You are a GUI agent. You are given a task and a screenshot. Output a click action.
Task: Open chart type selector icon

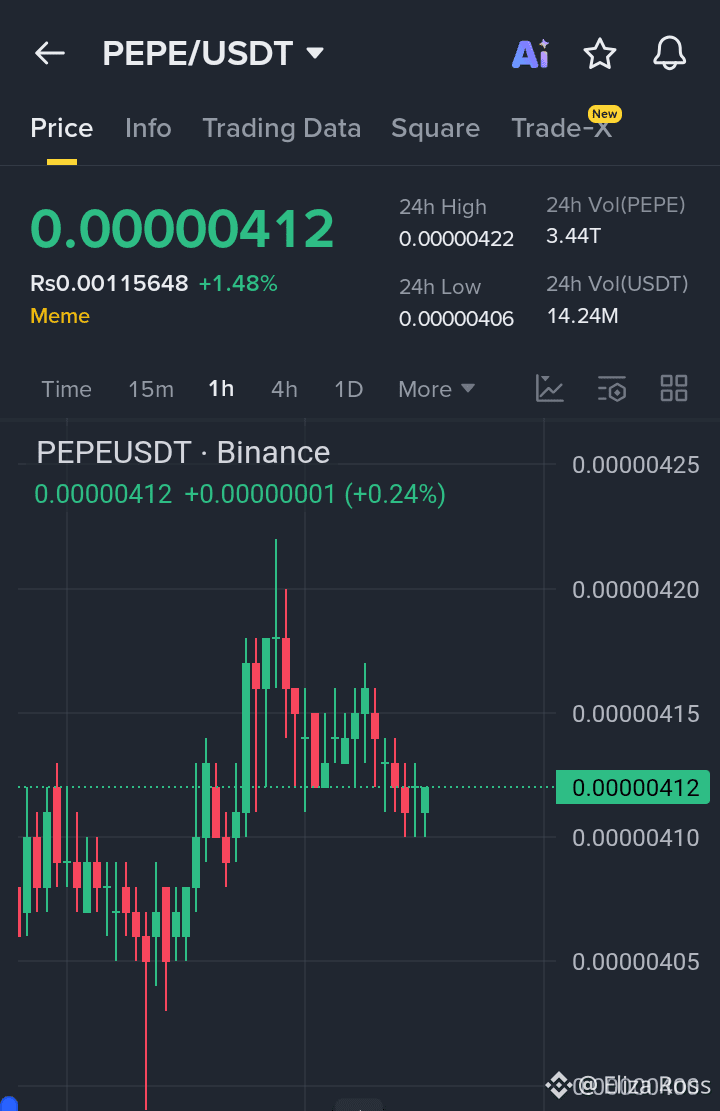click(549, 389)
